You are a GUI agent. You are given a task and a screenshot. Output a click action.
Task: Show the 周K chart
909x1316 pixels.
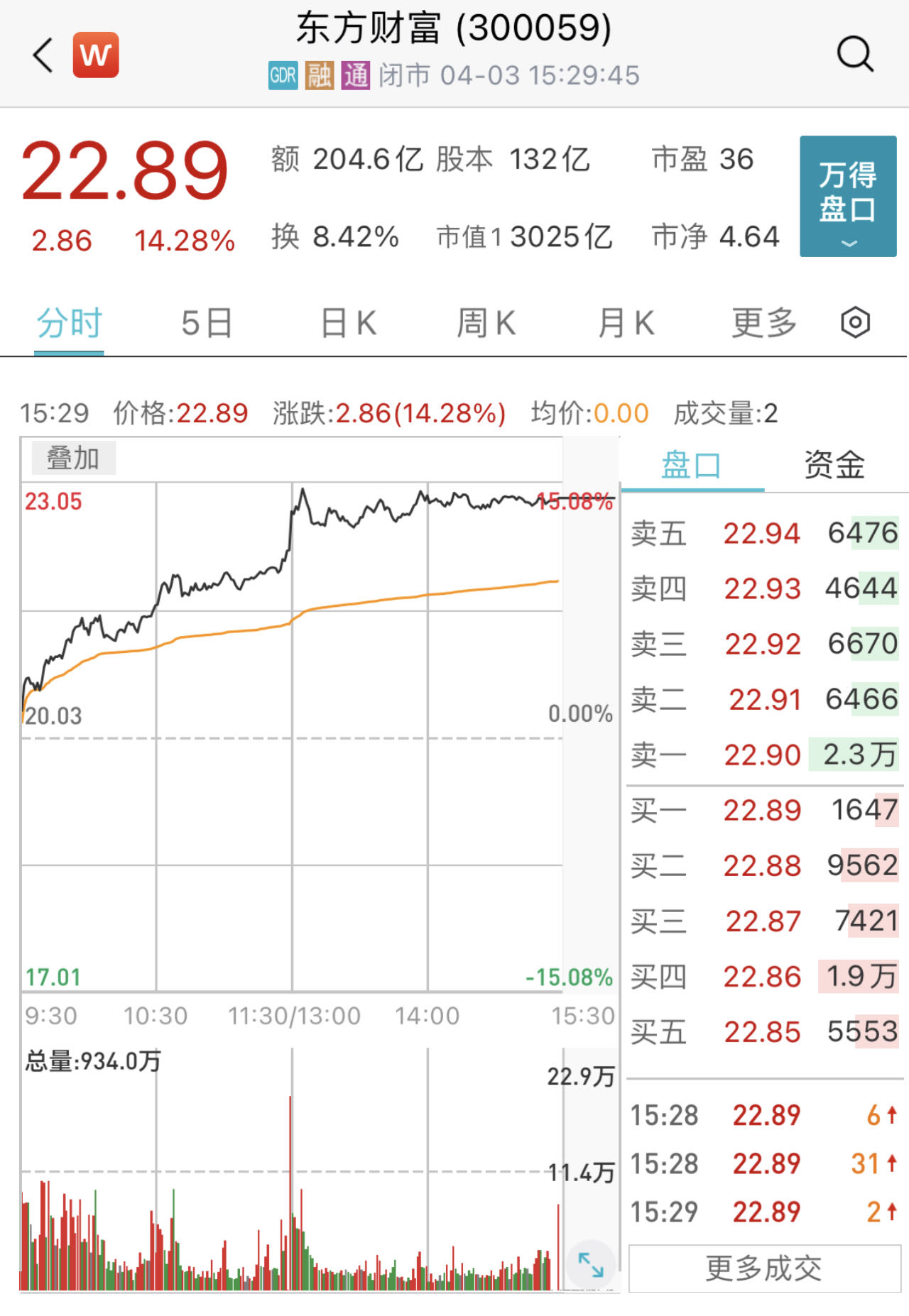pyautogui.click(x=486, y=324)
